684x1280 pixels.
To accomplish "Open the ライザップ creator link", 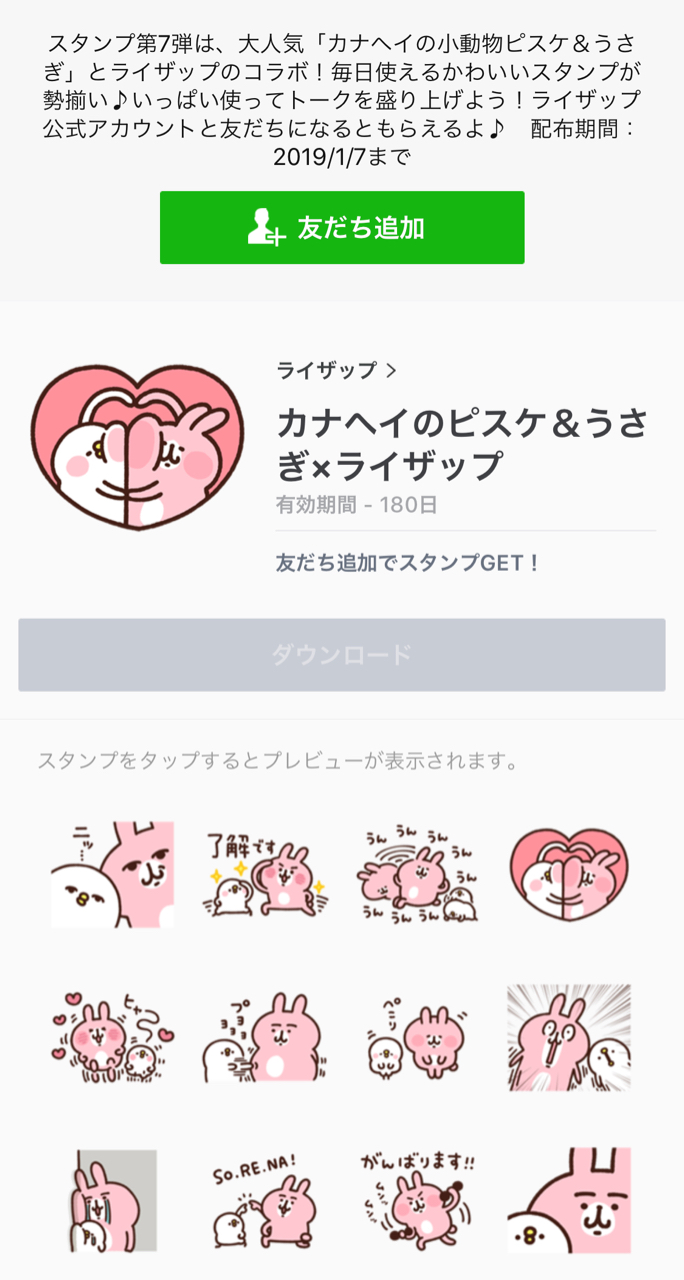I will point(337,371).
